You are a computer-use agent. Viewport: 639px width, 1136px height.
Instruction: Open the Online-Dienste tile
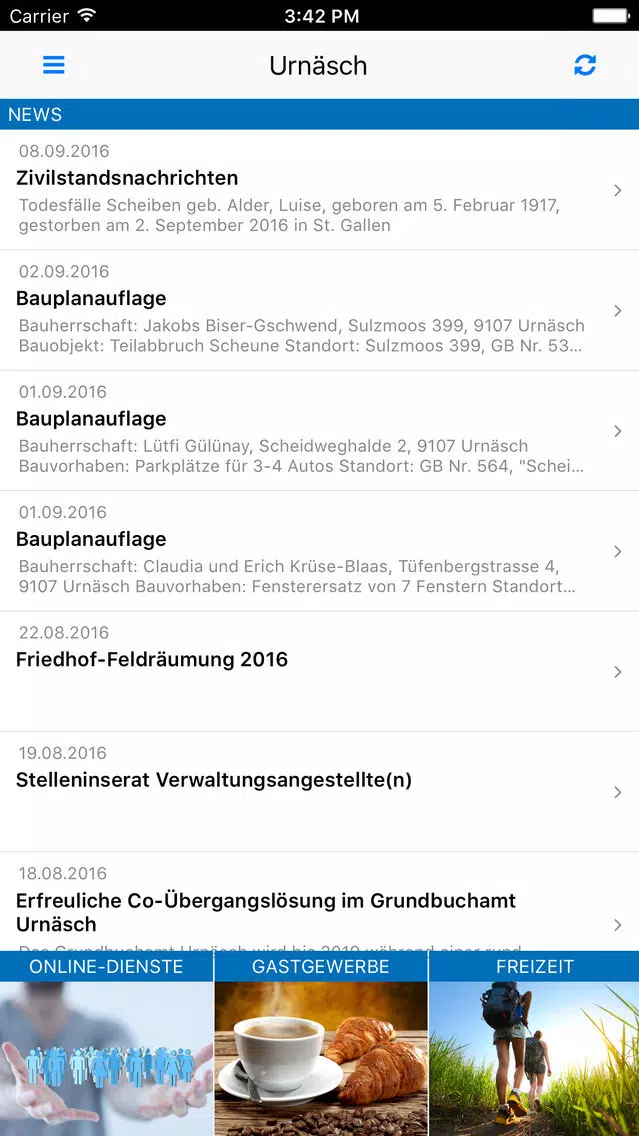pos(106,1043)
